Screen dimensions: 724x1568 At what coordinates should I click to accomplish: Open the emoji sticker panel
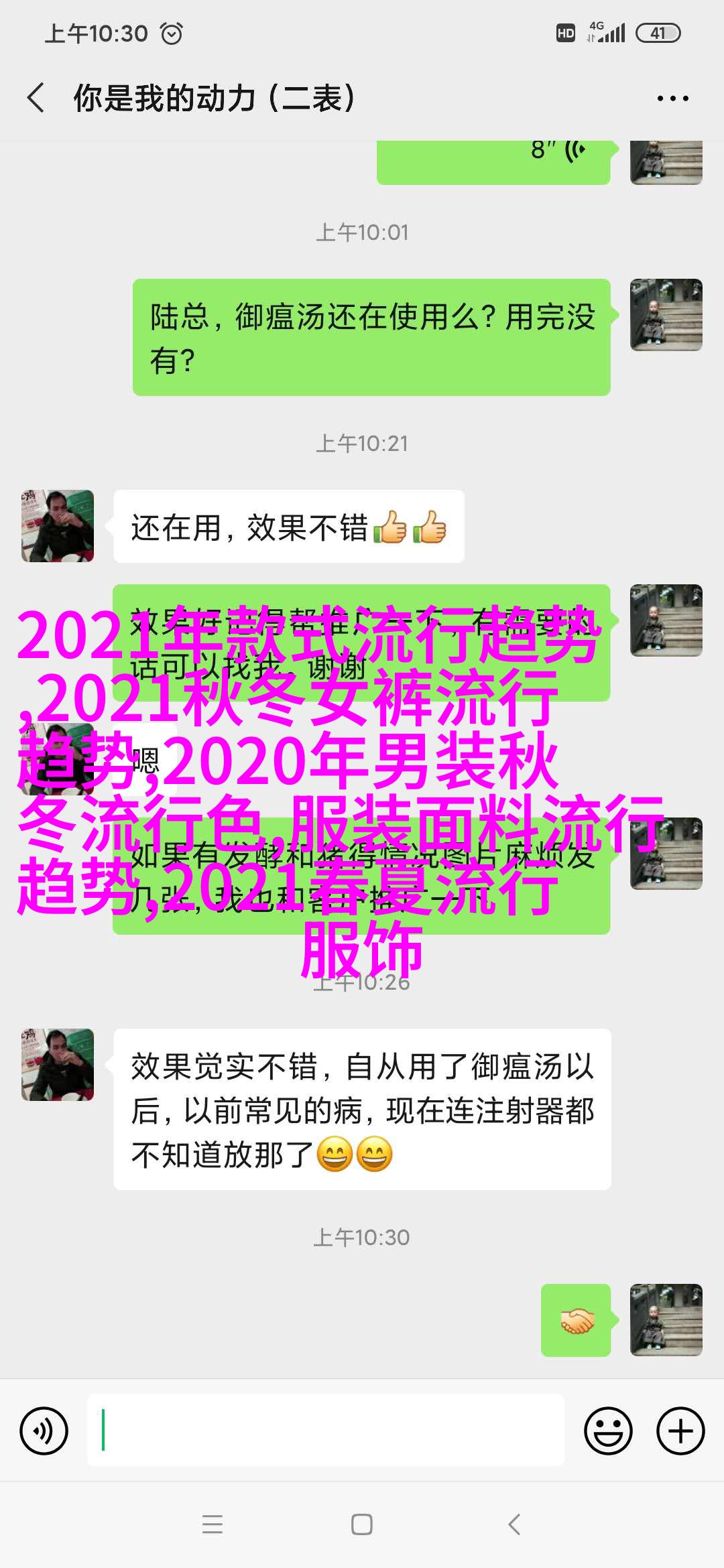pyautogui.click(x=608, y=1431)
